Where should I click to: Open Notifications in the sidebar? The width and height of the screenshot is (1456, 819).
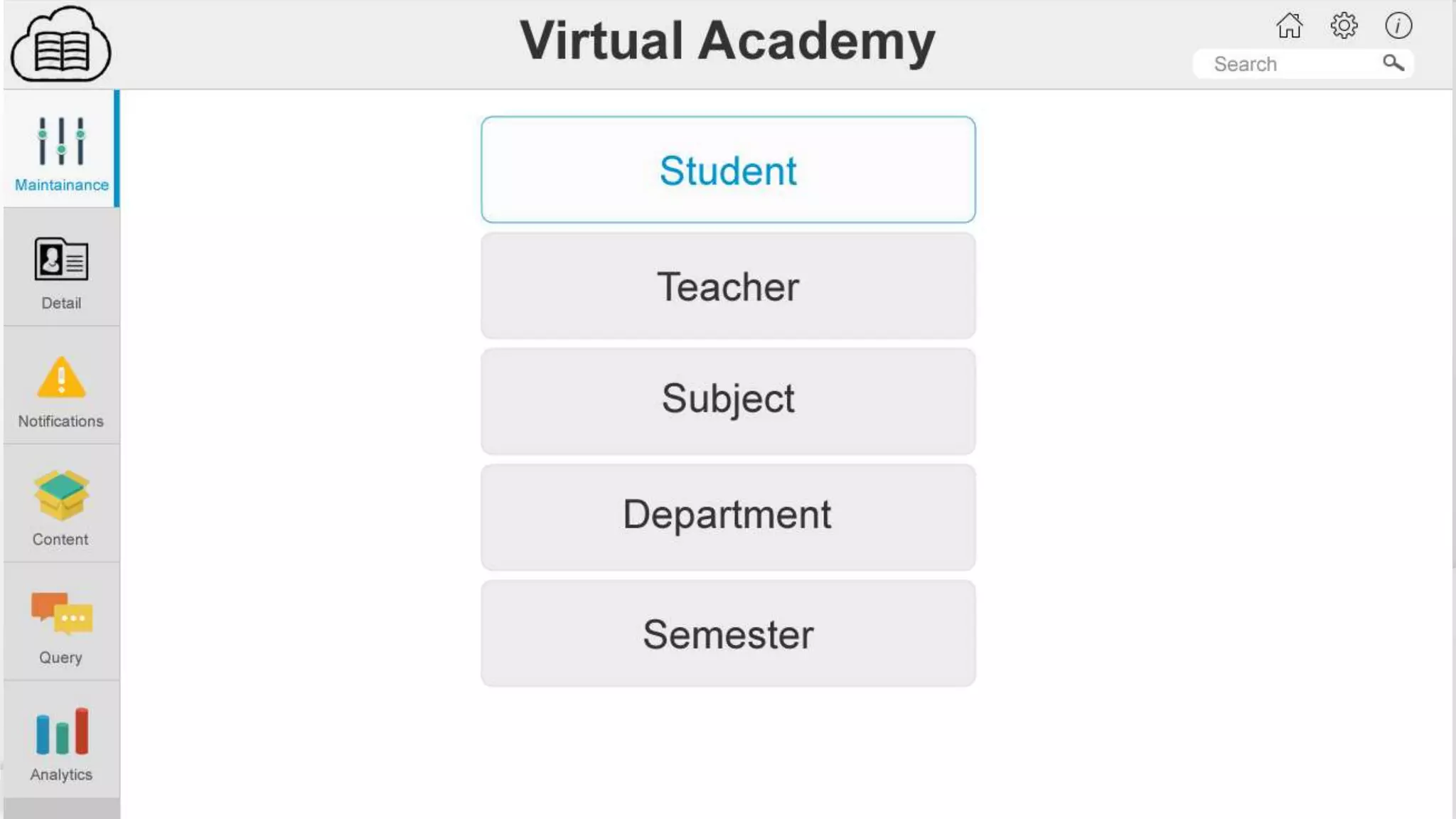click(61, 385)
